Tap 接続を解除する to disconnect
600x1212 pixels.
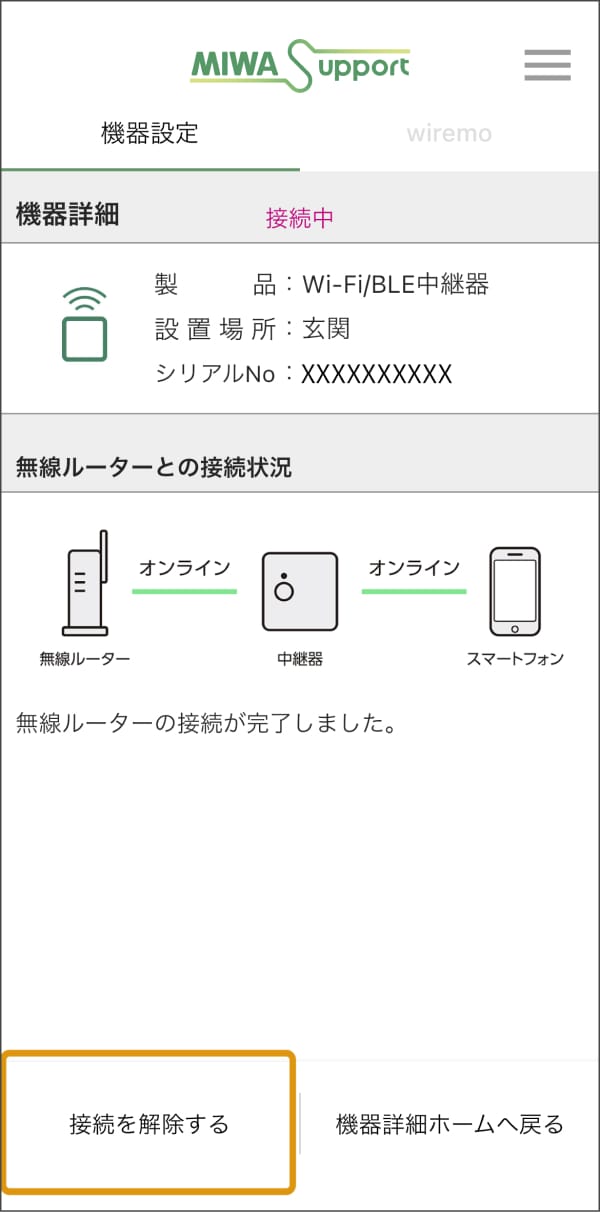point(149,1123)
